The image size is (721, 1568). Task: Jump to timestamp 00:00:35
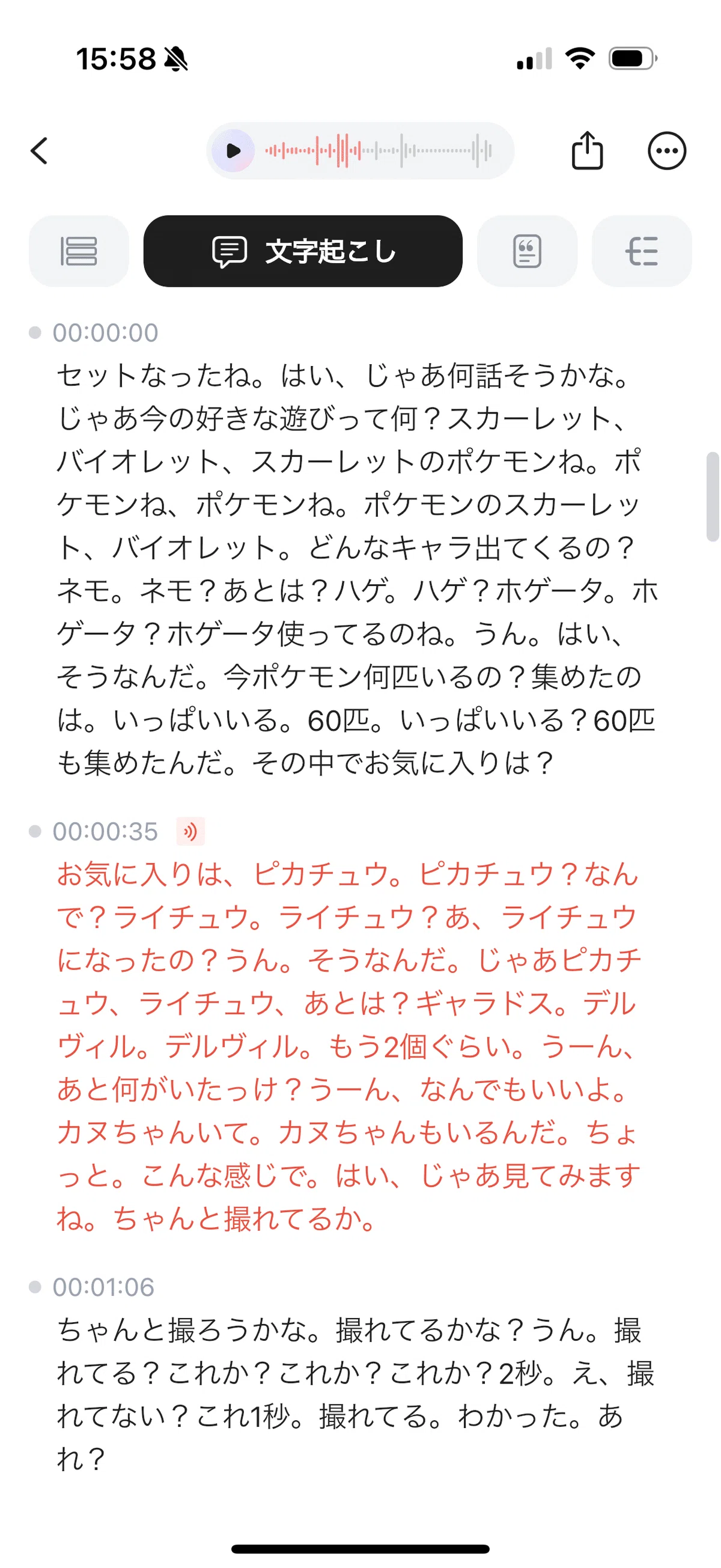tap(105, 831)
